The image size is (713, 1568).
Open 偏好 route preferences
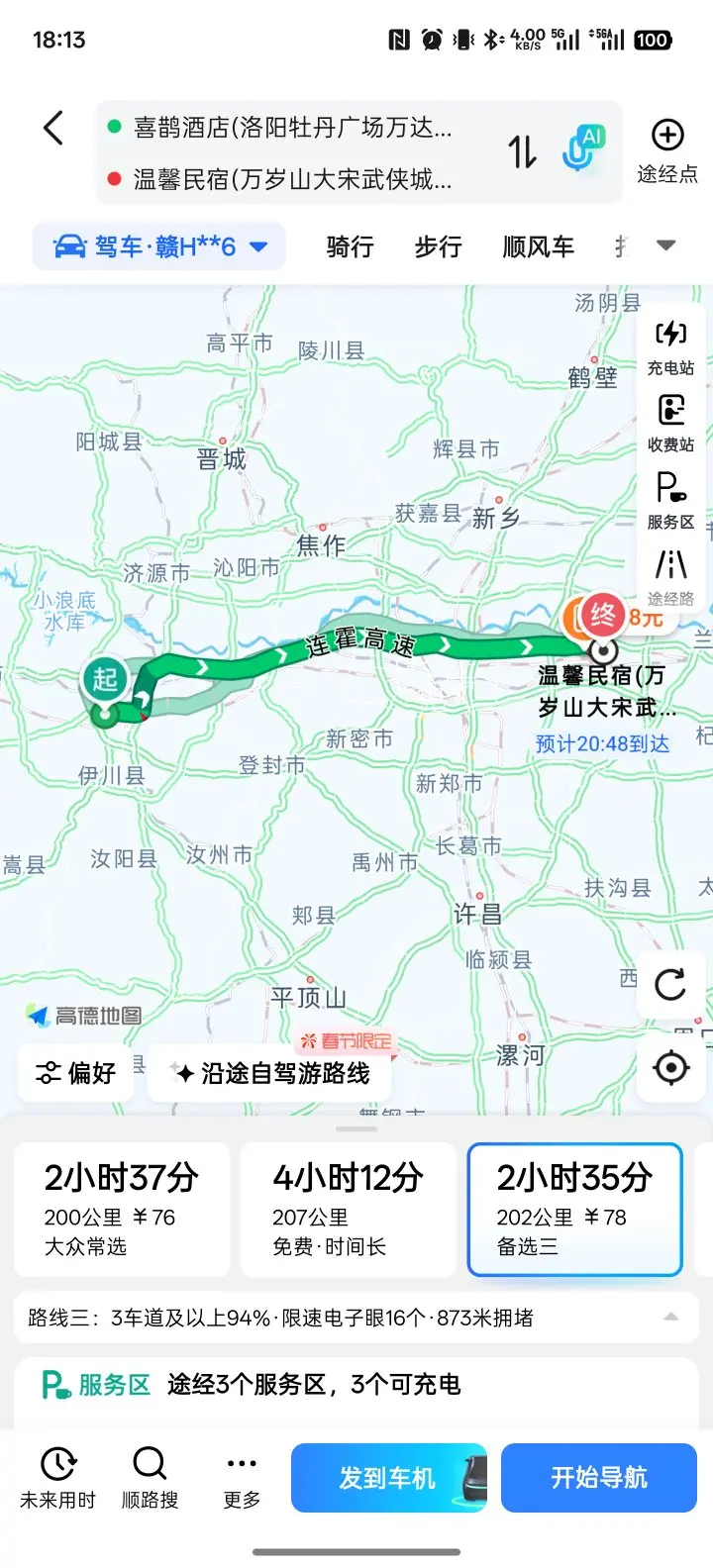tap(76, 1073)
